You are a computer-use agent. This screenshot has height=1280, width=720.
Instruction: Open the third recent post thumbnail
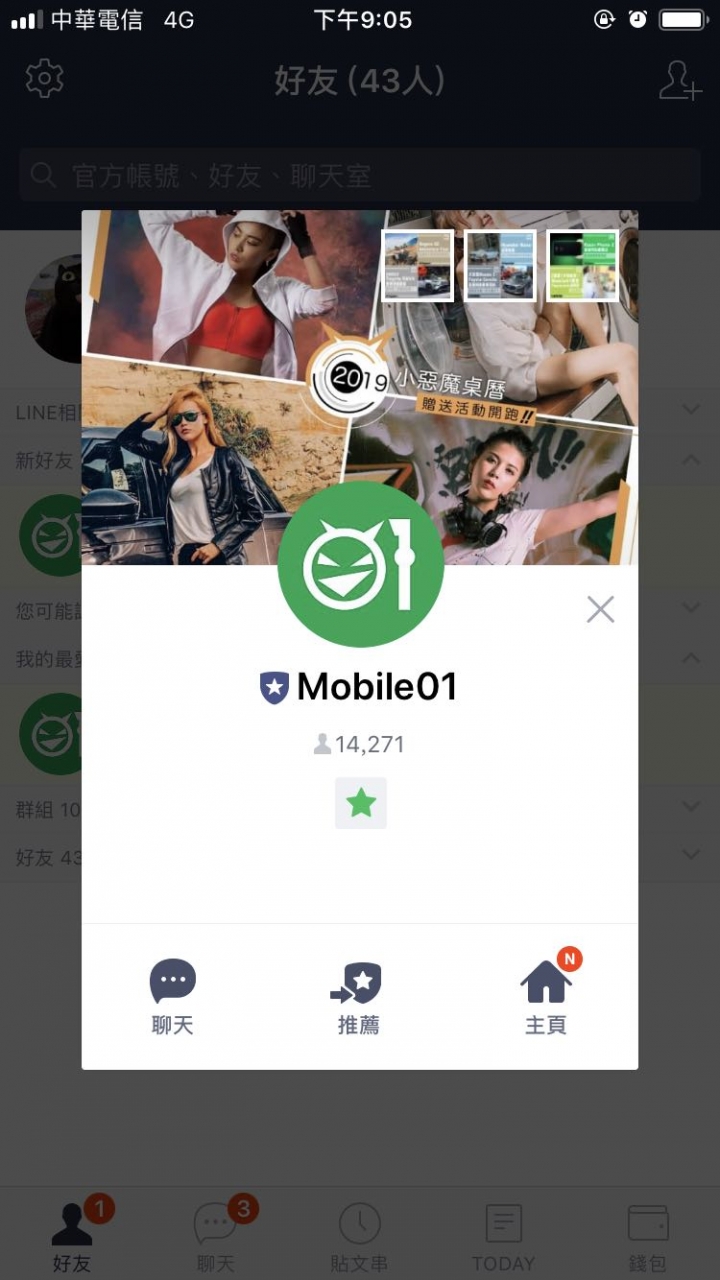pos(582,266)
